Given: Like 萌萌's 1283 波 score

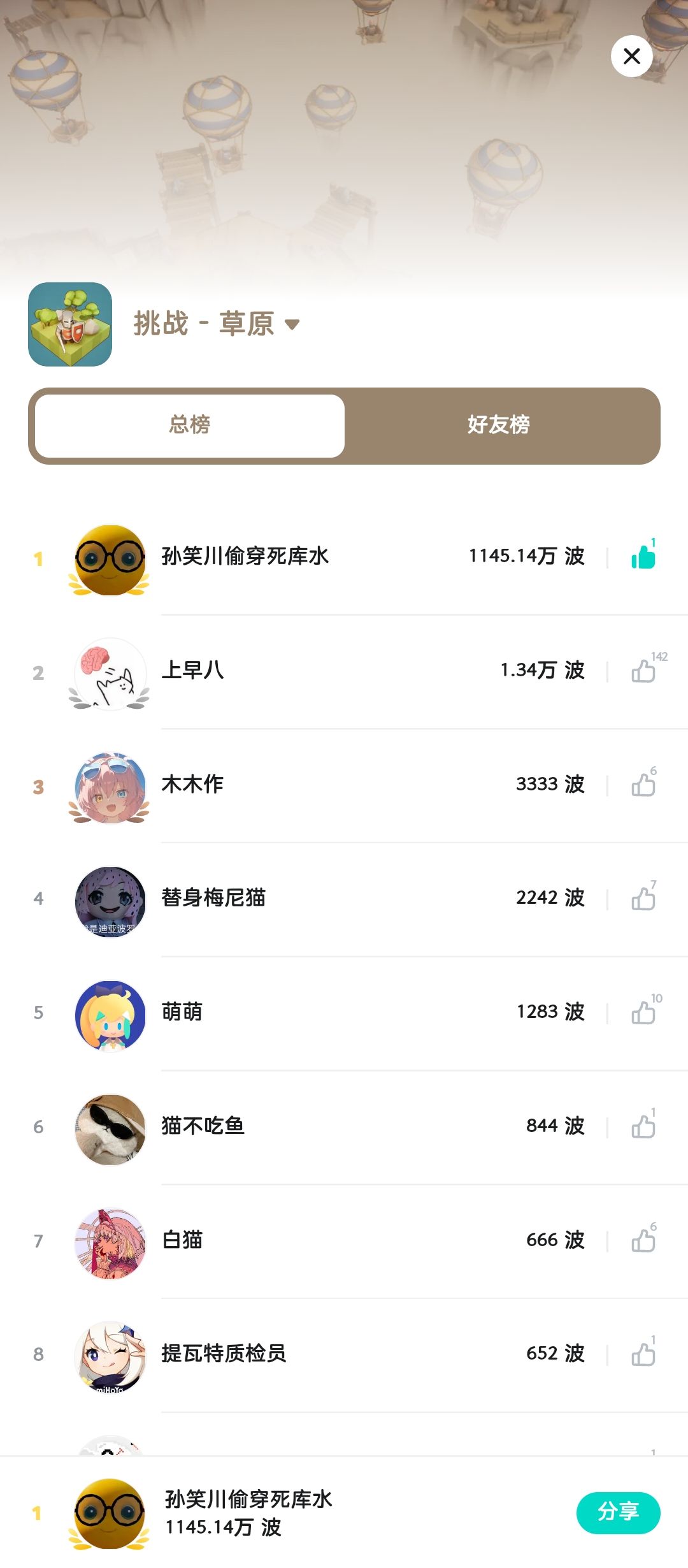Looking at the screenshot, I should tap(643, 1013).
